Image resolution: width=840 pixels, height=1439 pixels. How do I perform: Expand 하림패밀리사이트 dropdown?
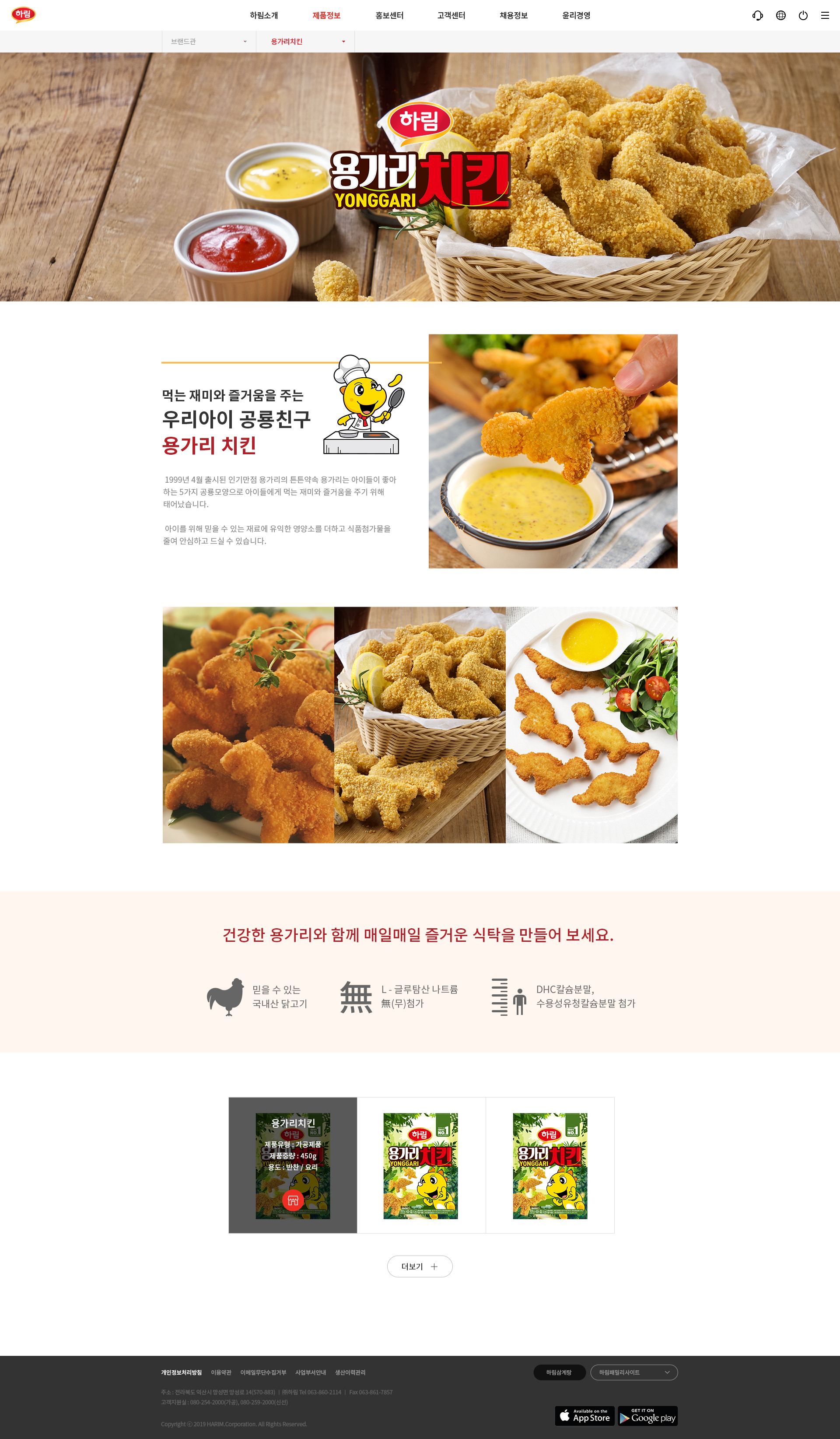point(633,1372)
